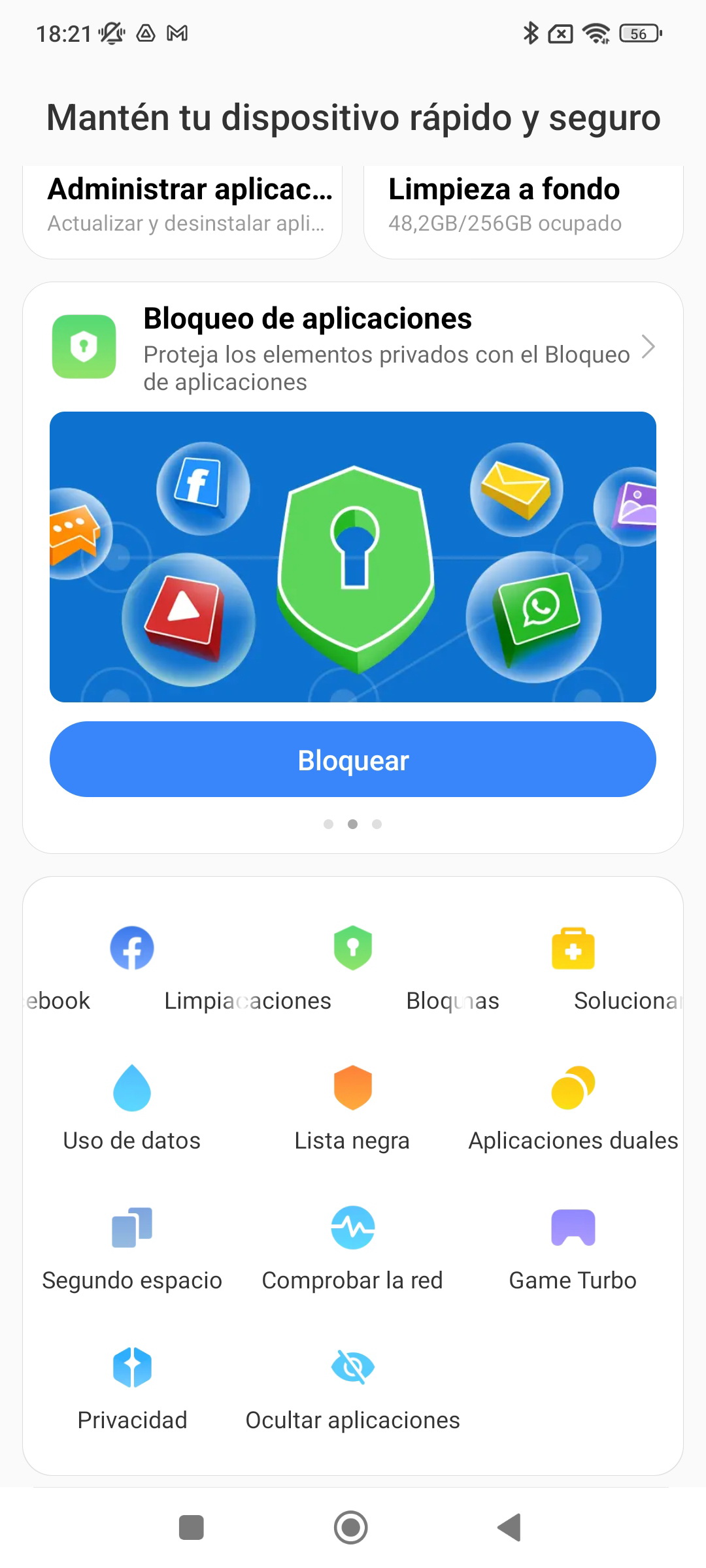Open Privacidad settings
The image size is (706, 1568).
[132, 1385]
